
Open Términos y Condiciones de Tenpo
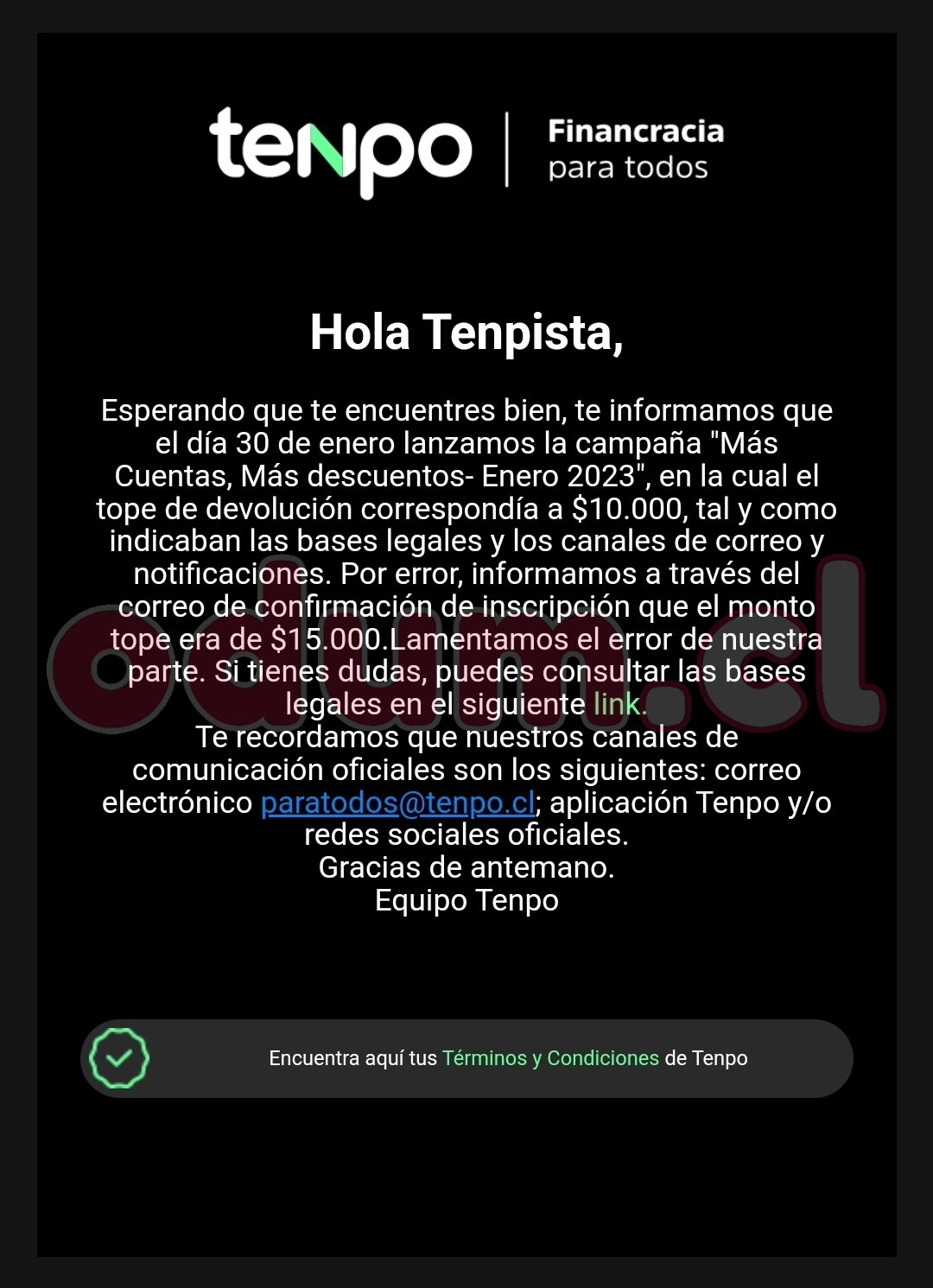pos(550,1058)
